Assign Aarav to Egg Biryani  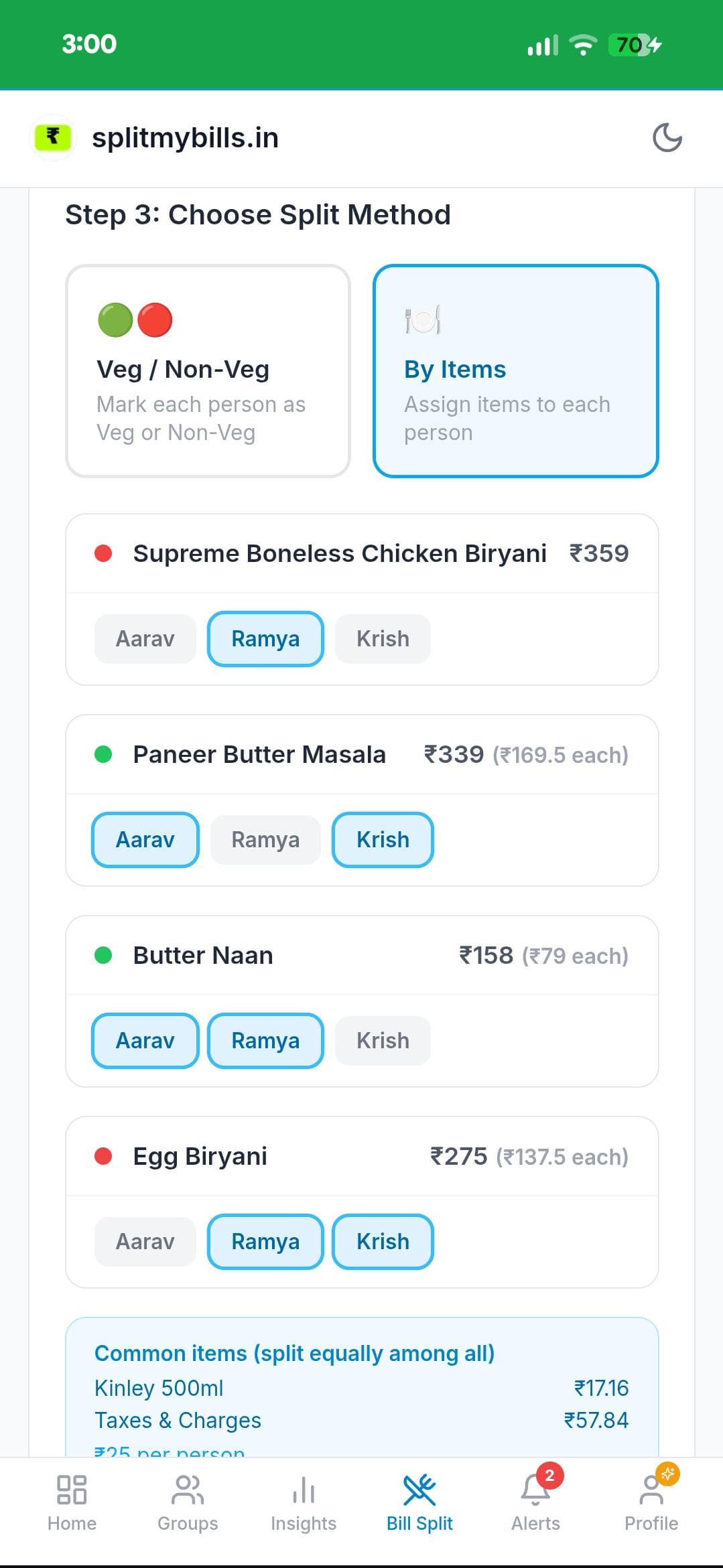point(145,1241)
